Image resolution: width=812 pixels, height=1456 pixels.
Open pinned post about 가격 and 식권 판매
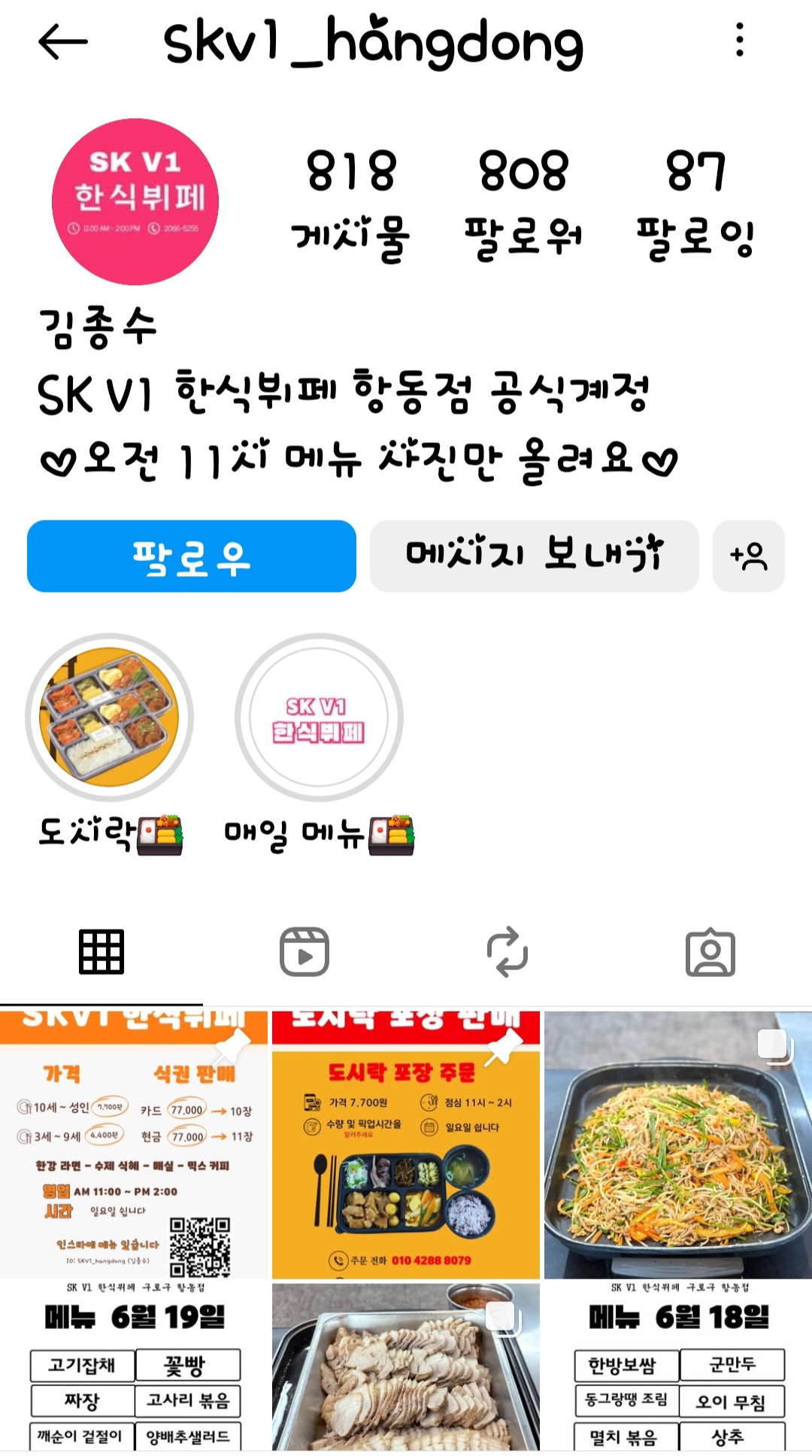(x=134, y=1145)
